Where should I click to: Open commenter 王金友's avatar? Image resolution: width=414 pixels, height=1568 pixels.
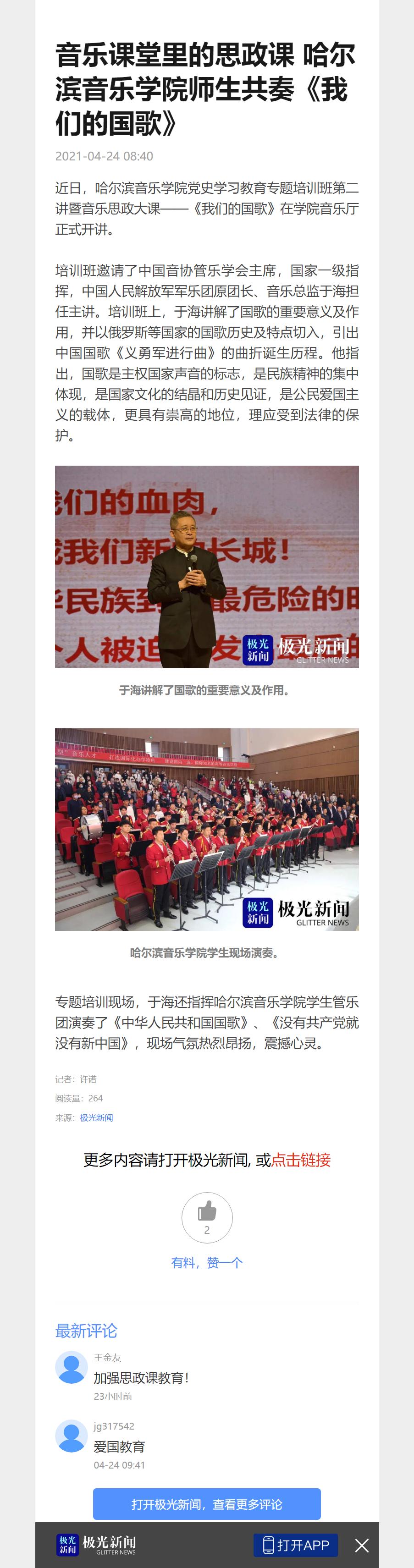click(71, 1367)
